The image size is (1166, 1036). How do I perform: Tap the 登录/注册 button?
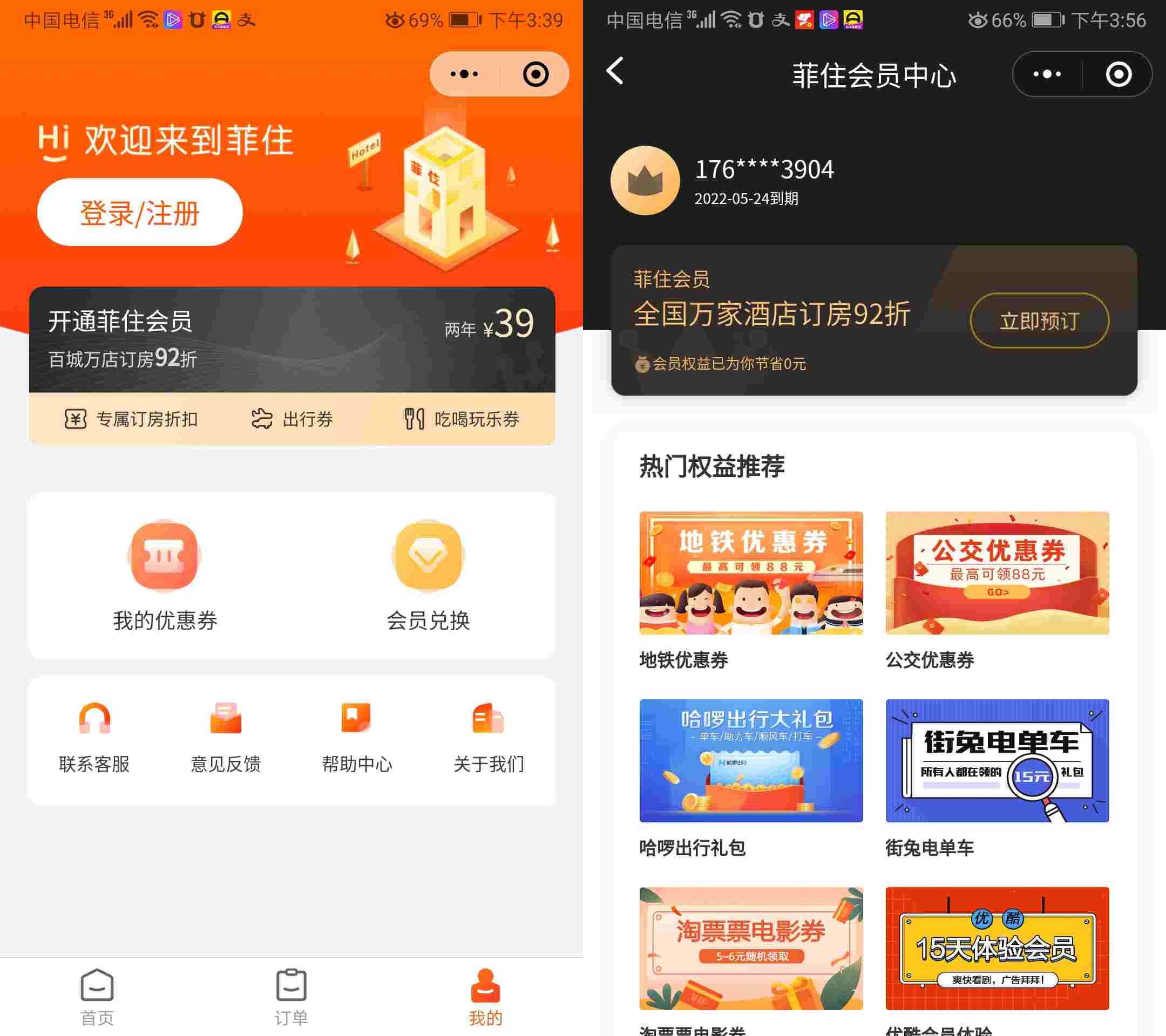(140, 213)
